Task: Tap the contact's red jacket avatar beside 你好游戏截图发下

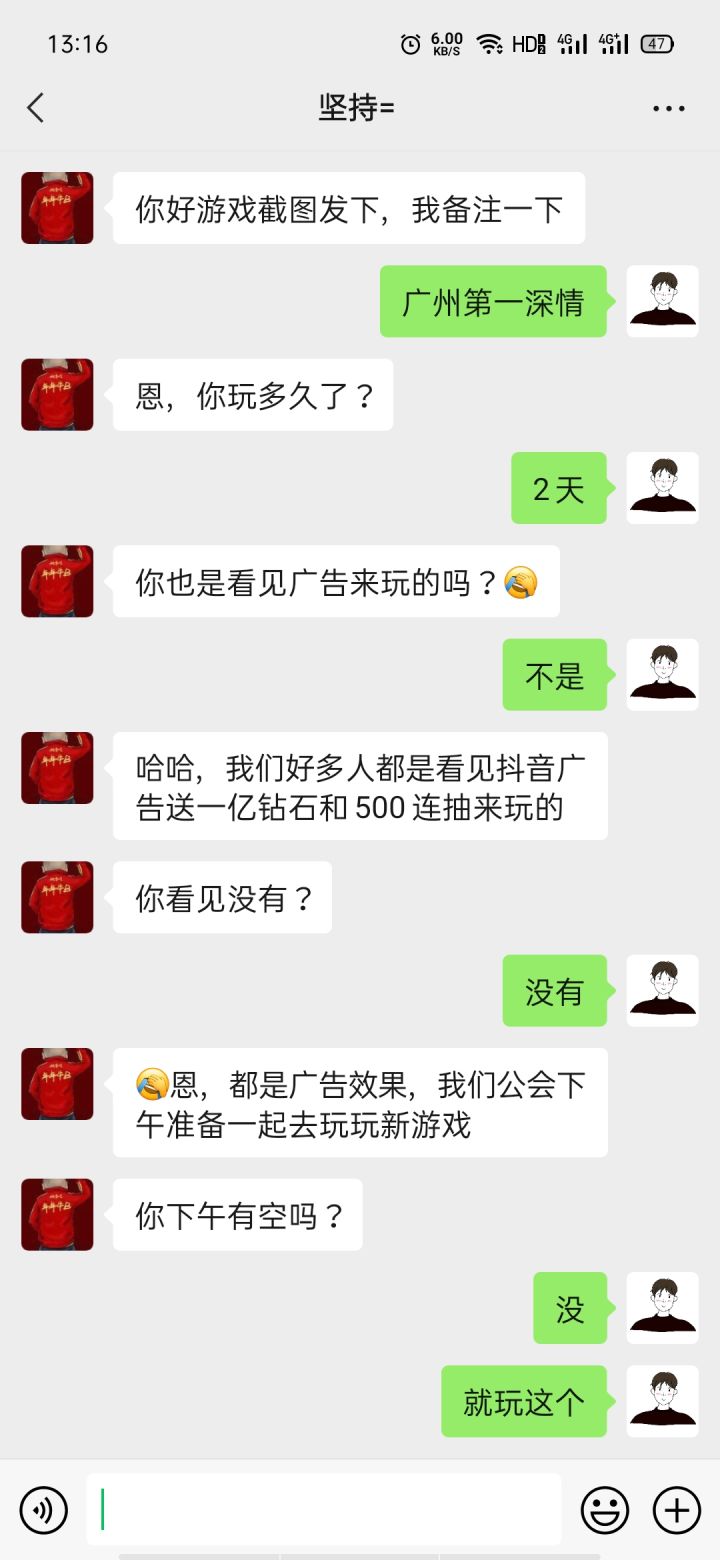Action: coord(57,208)
